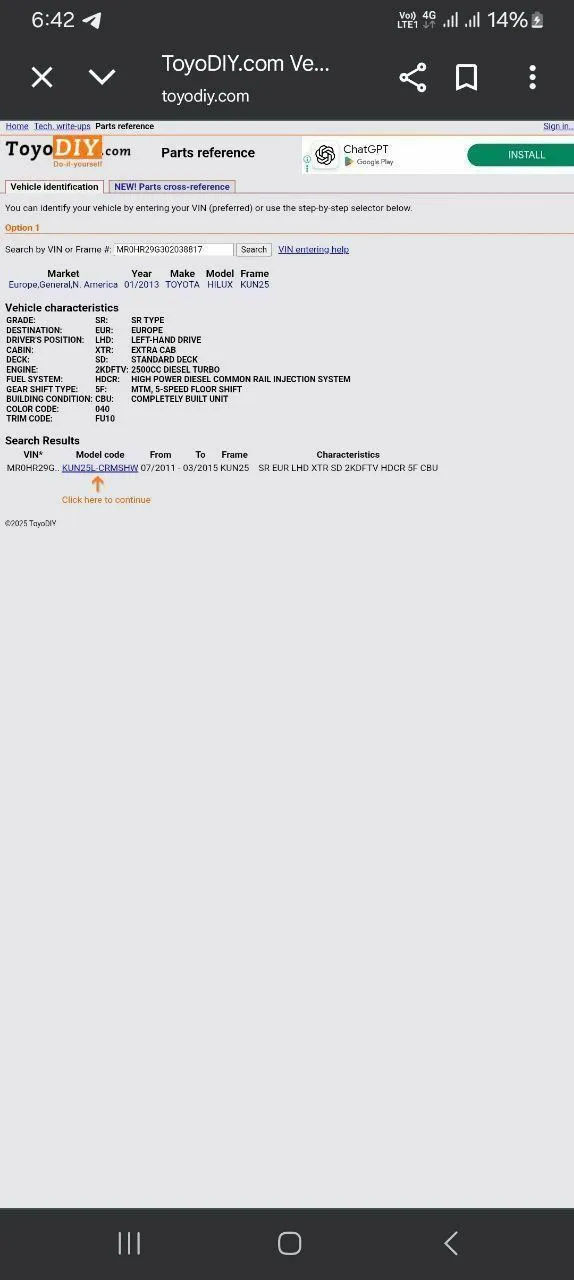The height and width of the screenshot is (1280, 574).
Task: Bookmark this page
Action: (x=466, y=77)
